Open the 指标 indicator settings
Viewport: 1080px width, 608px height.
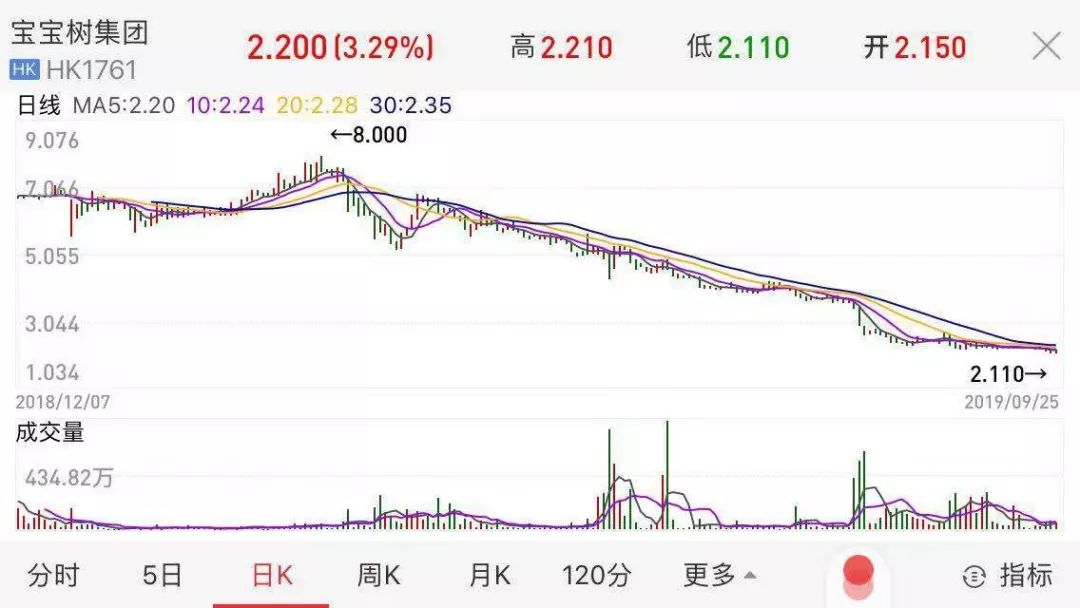point(1008,575)
